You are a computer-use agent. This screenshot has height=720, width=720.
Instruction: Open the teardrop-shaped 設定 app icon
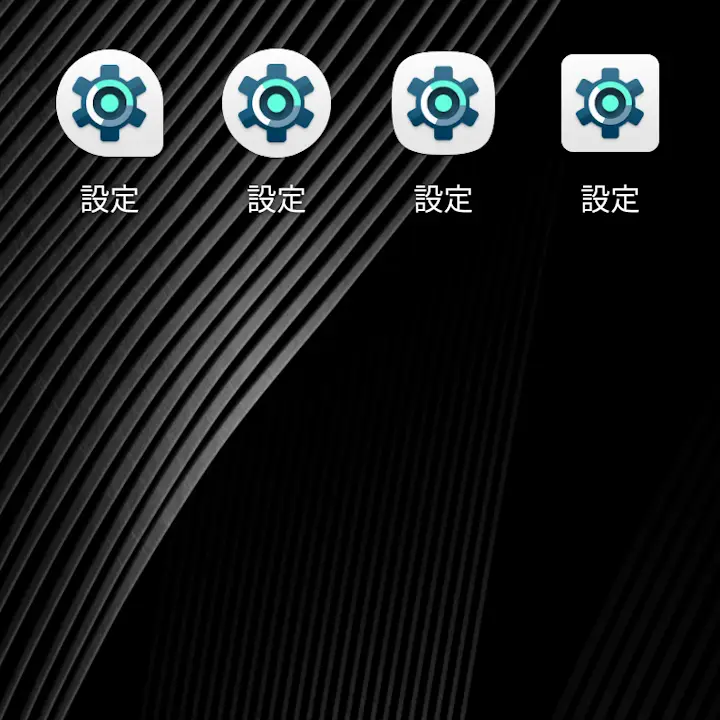110,103
